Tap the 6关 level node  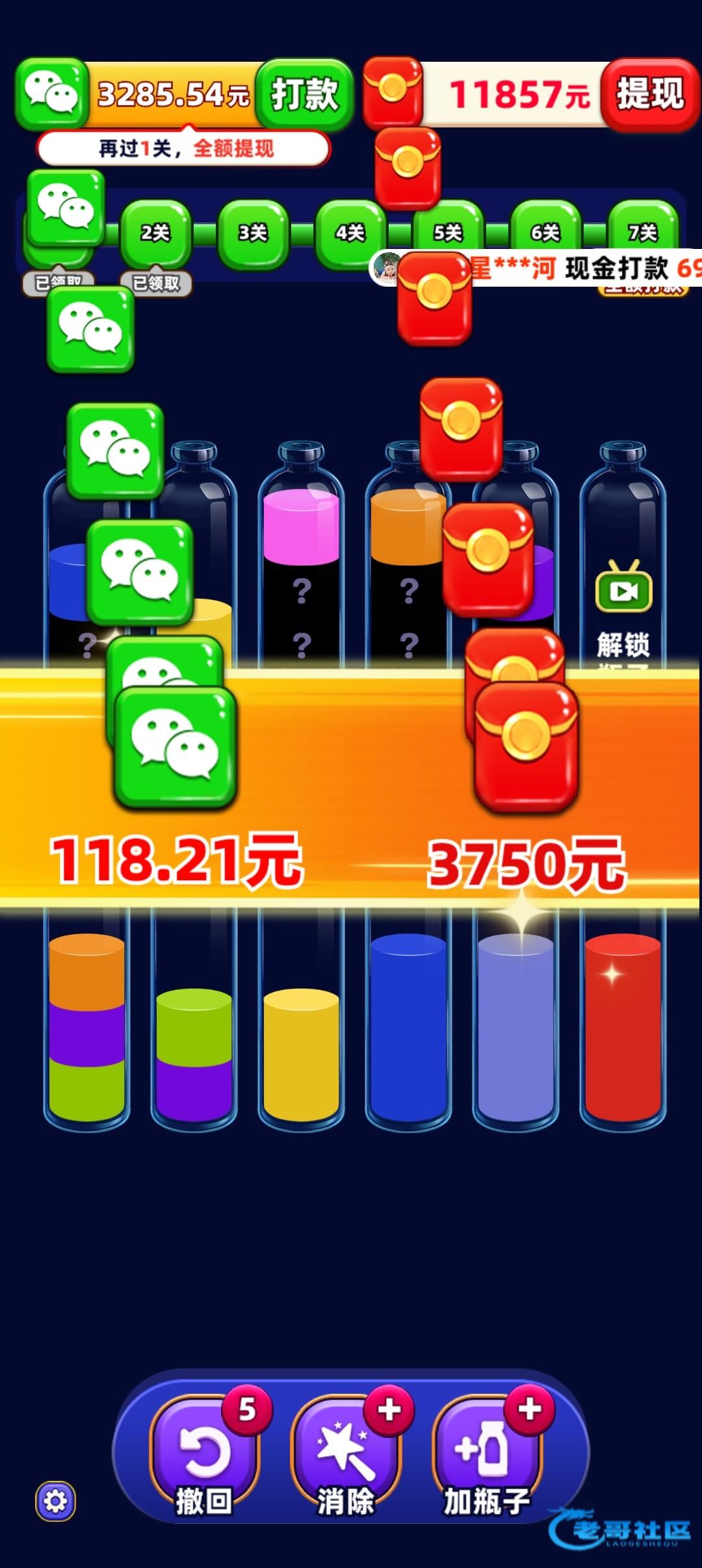(545, 232)
